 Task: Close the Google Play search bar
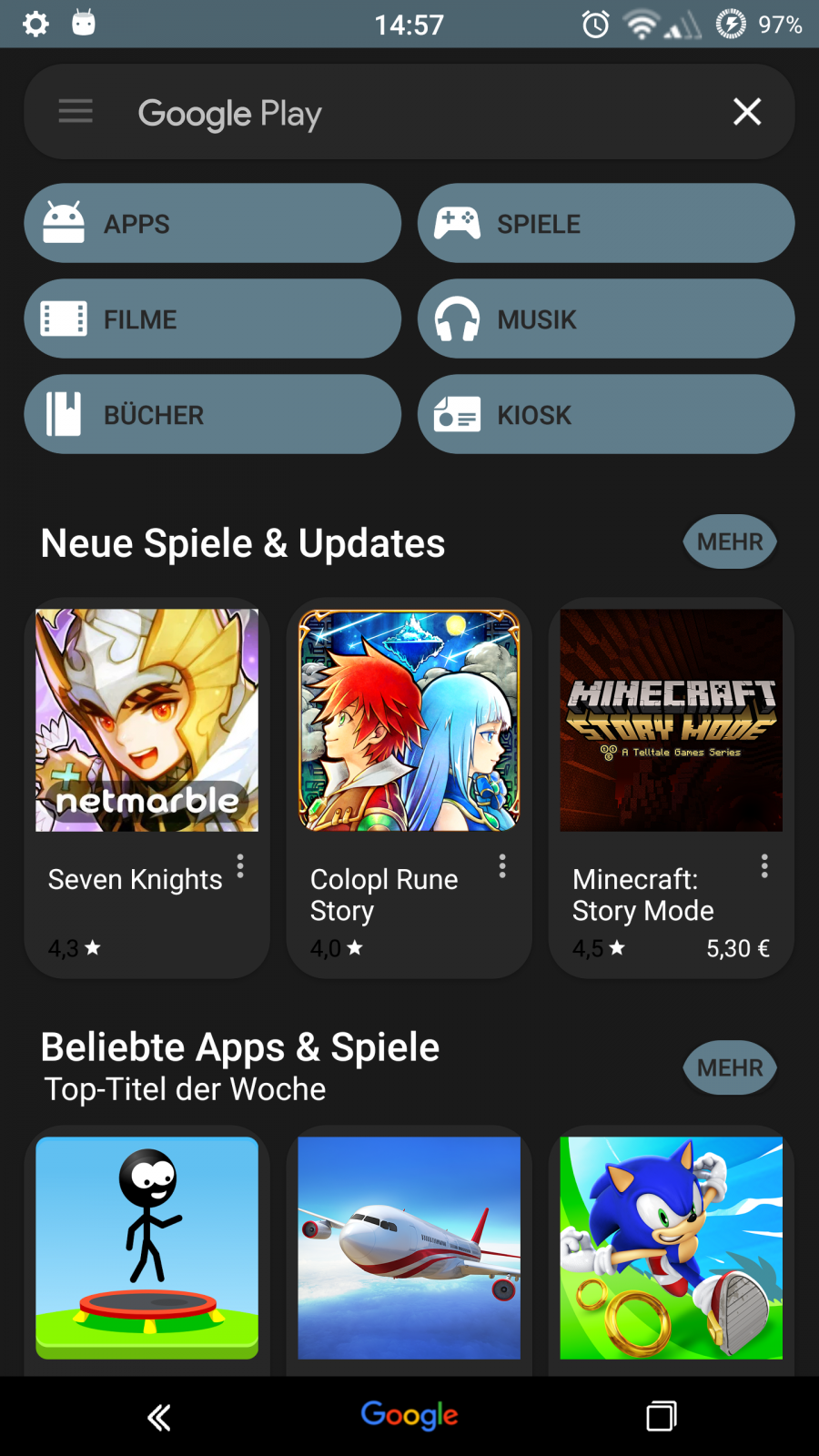tap(746, 112)
